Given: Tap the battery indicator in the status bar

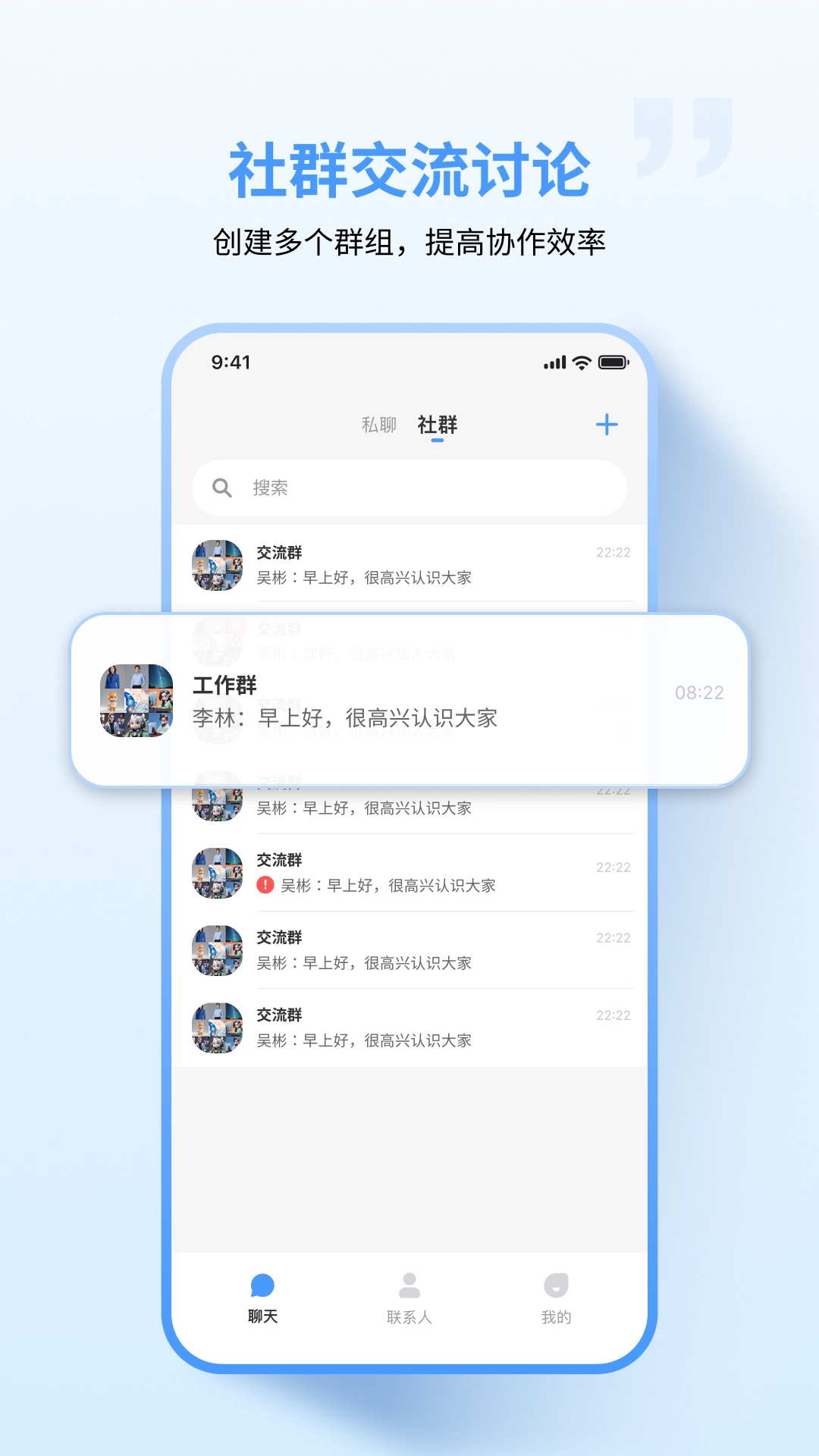Looking at the screenshot, I should 614,362.
